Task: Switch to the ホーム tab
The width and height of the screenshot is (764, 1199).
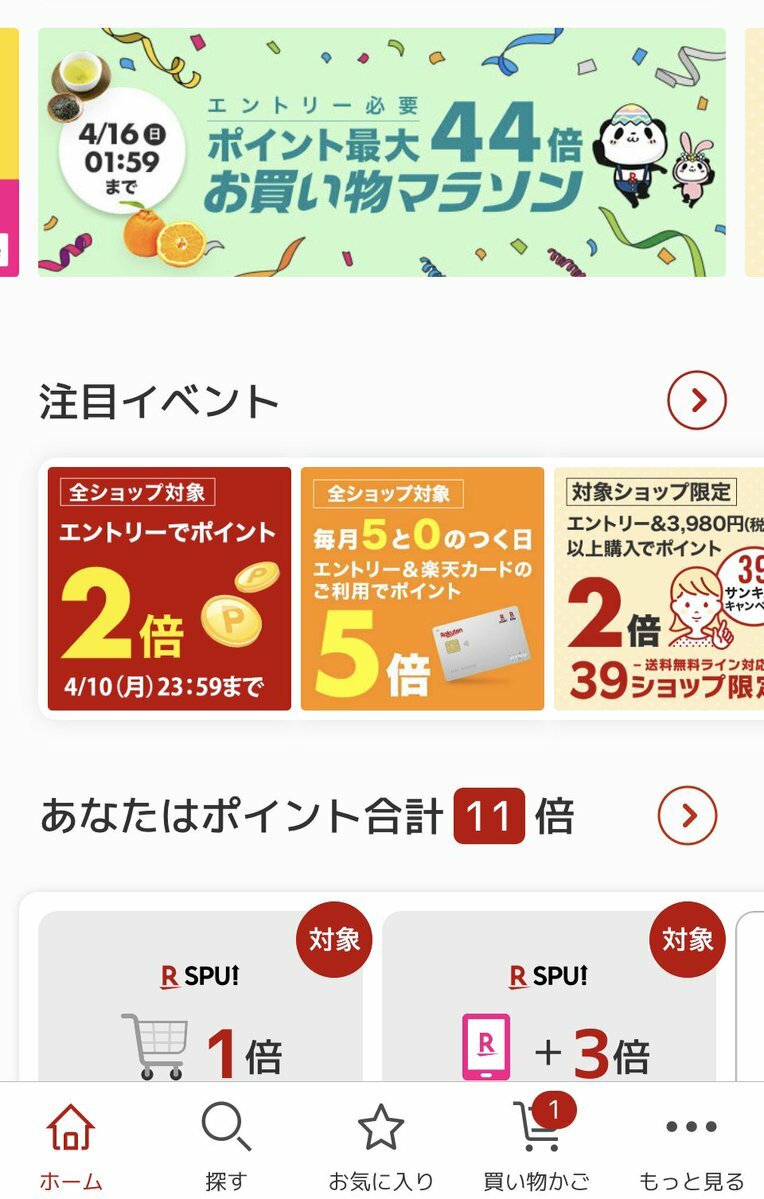Action: (71, 1145)
